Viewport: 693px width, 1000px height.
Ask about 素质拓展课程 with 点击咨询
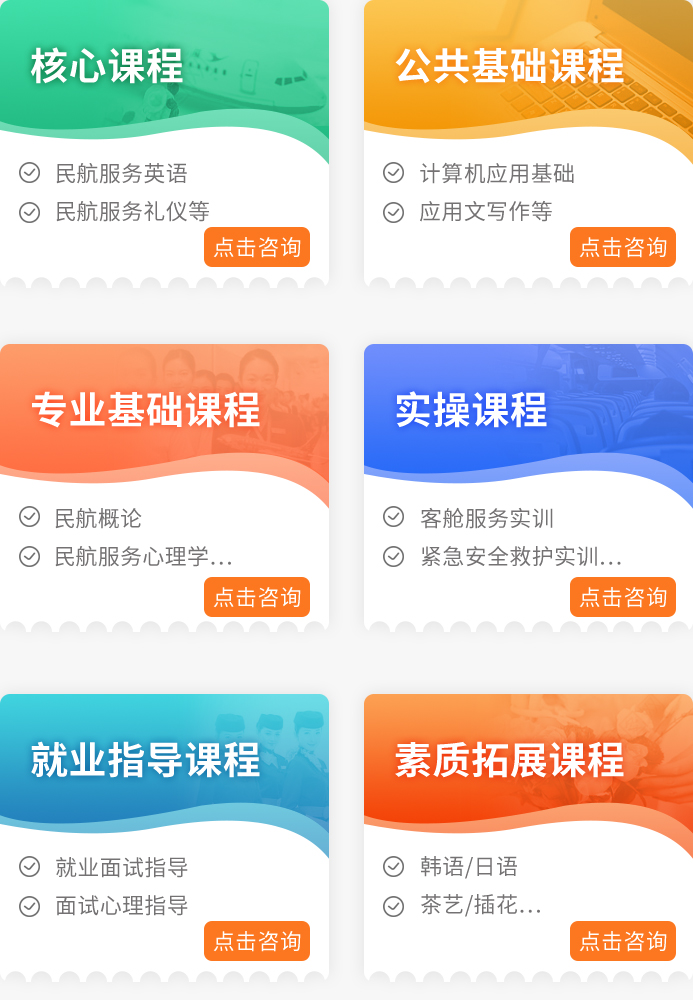(x=622, y=941)
